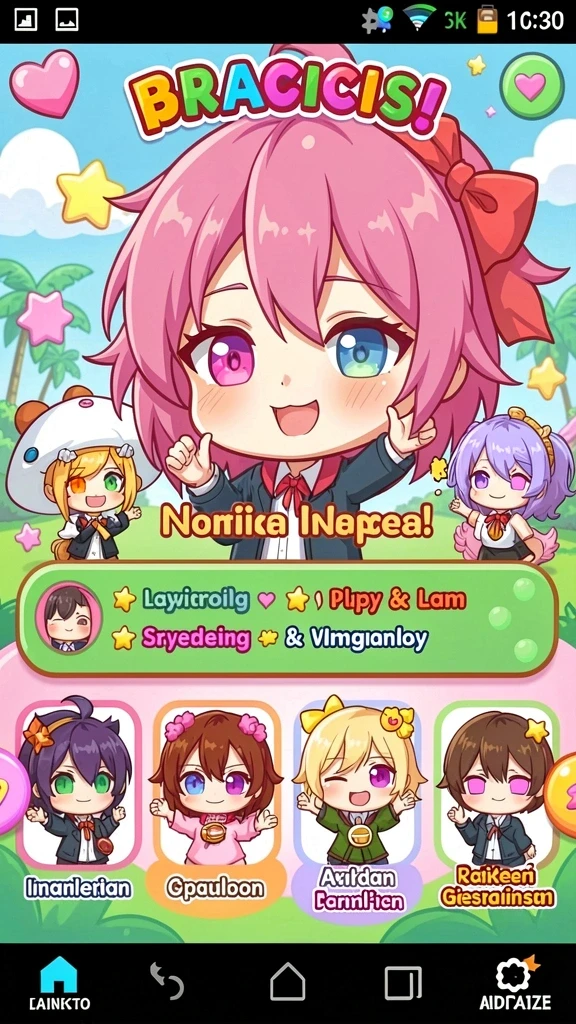This screenshot has width=576, height=1024.
Task: Tap the system back arrow
Action: coord(166,982)
